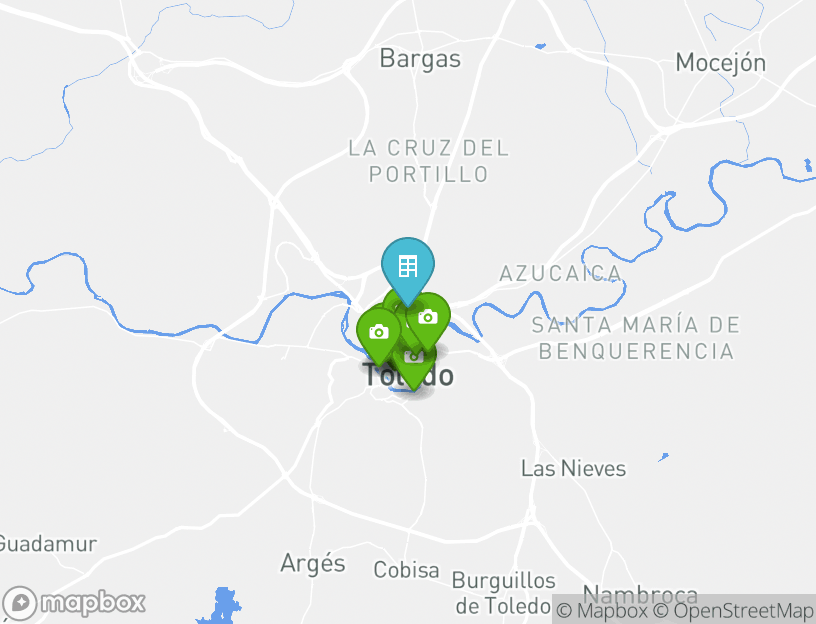The width and height of the screenshot is (816, 624).
Task: Open the © Mapbox attribution link
Action: click(x=601, y=610)
